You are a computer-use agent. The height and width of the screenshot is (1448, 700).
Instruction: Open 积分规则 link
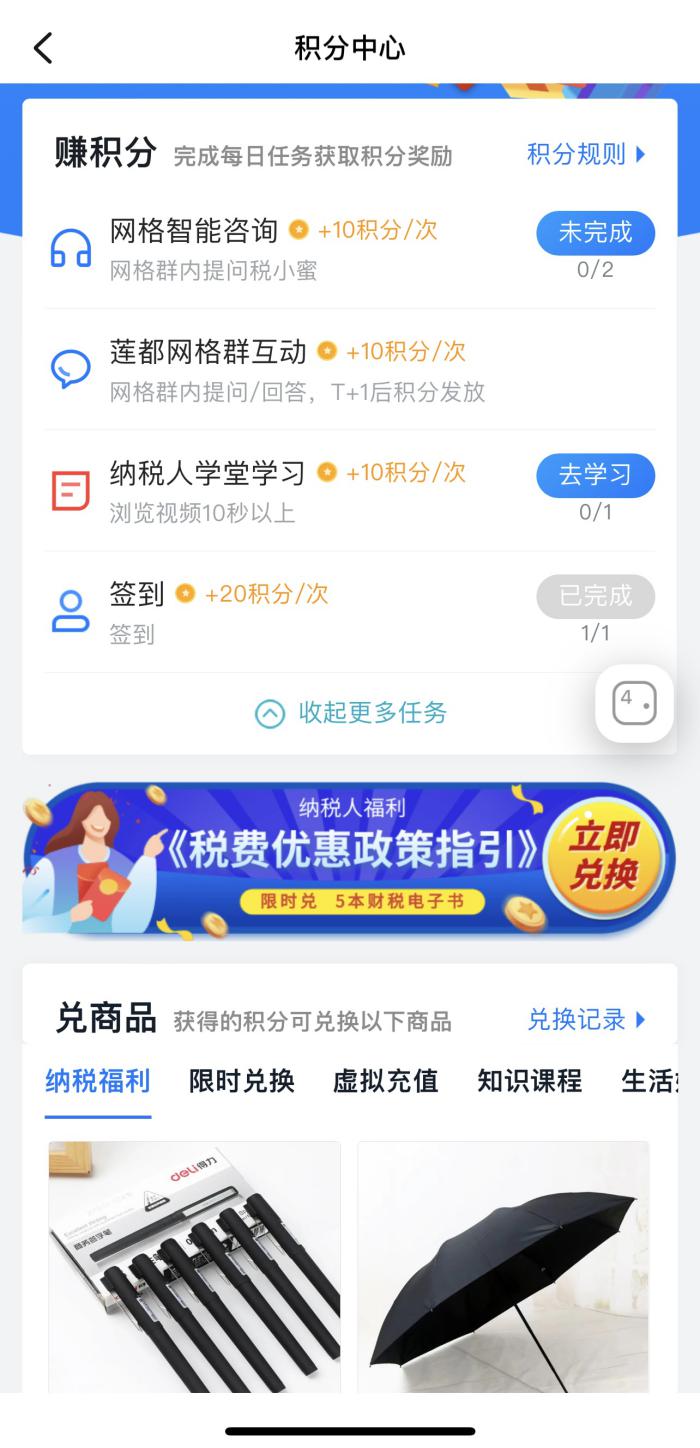pyautogui.click(x=587, y=154)
